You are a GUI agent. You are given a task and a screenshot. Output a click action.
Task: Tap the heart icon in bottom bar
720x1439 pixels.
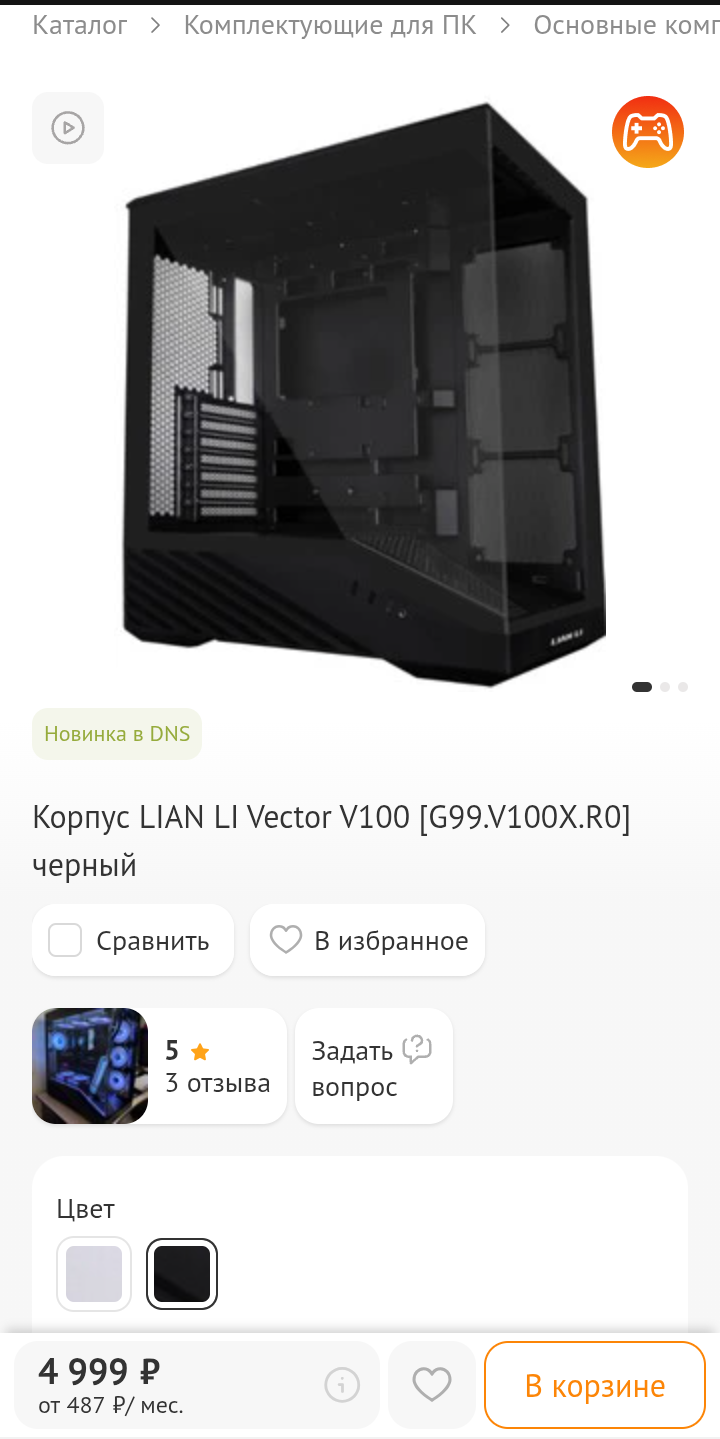(432, 1385)
